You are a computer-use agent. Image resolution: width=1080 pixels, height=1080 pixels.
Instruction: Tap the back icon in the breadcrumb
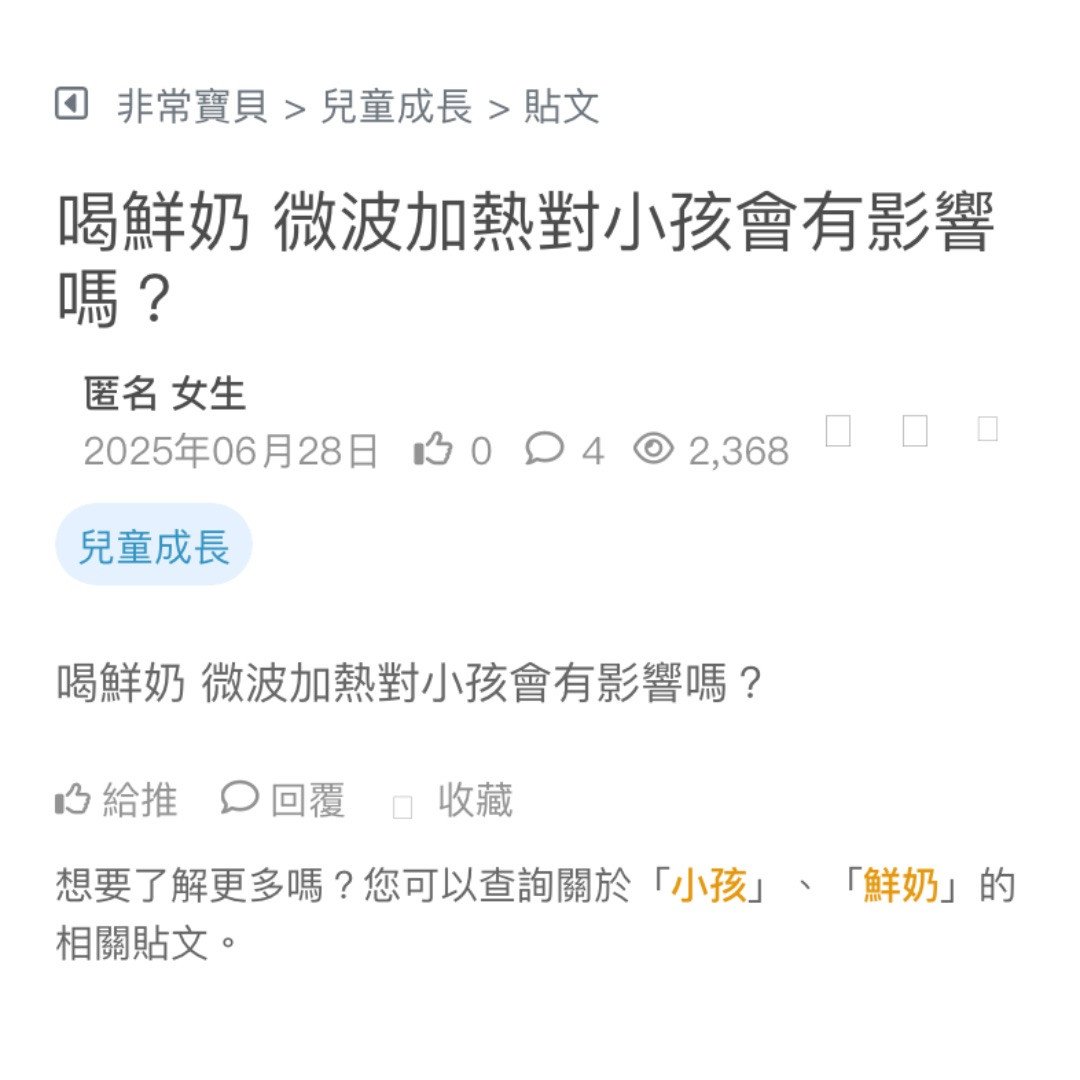(x=71, y=104)
